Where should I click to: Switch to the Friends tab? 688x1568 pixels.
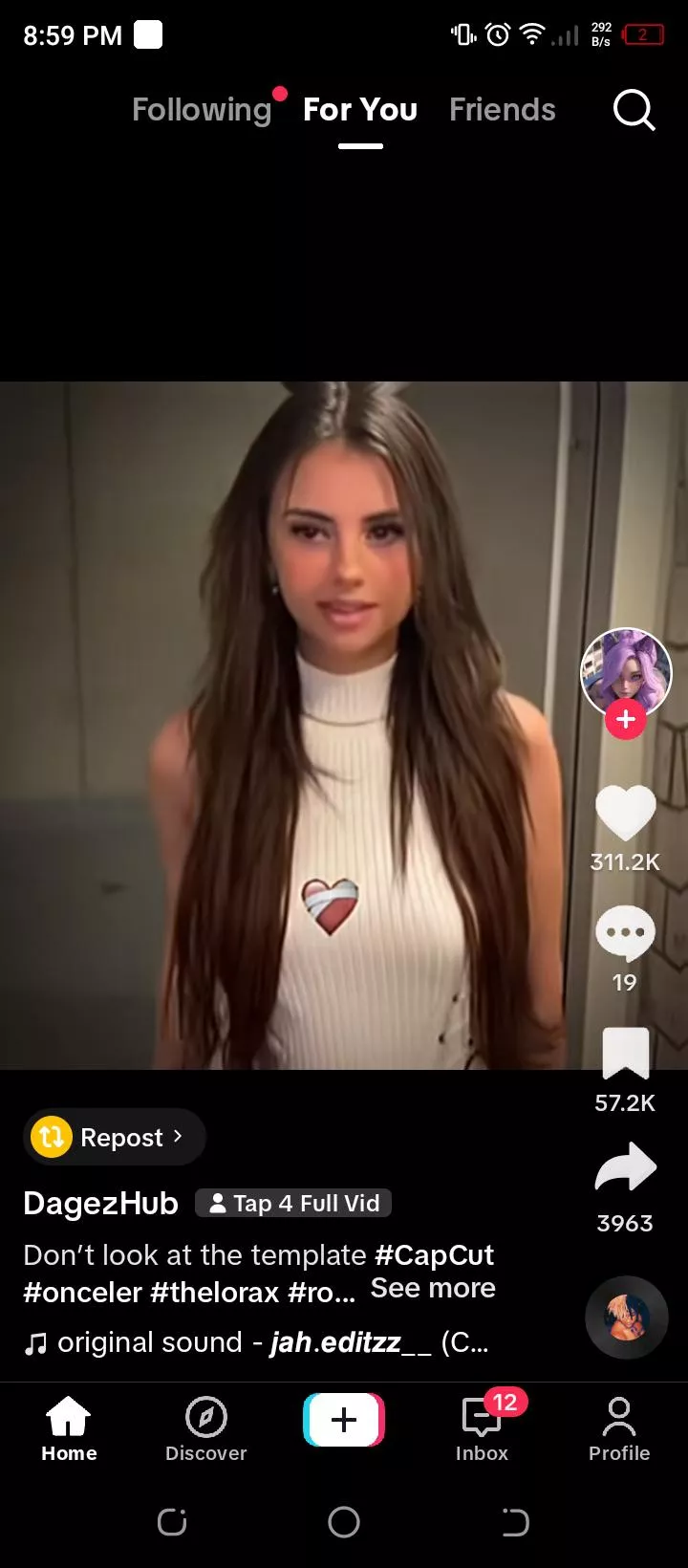[502, 110]
